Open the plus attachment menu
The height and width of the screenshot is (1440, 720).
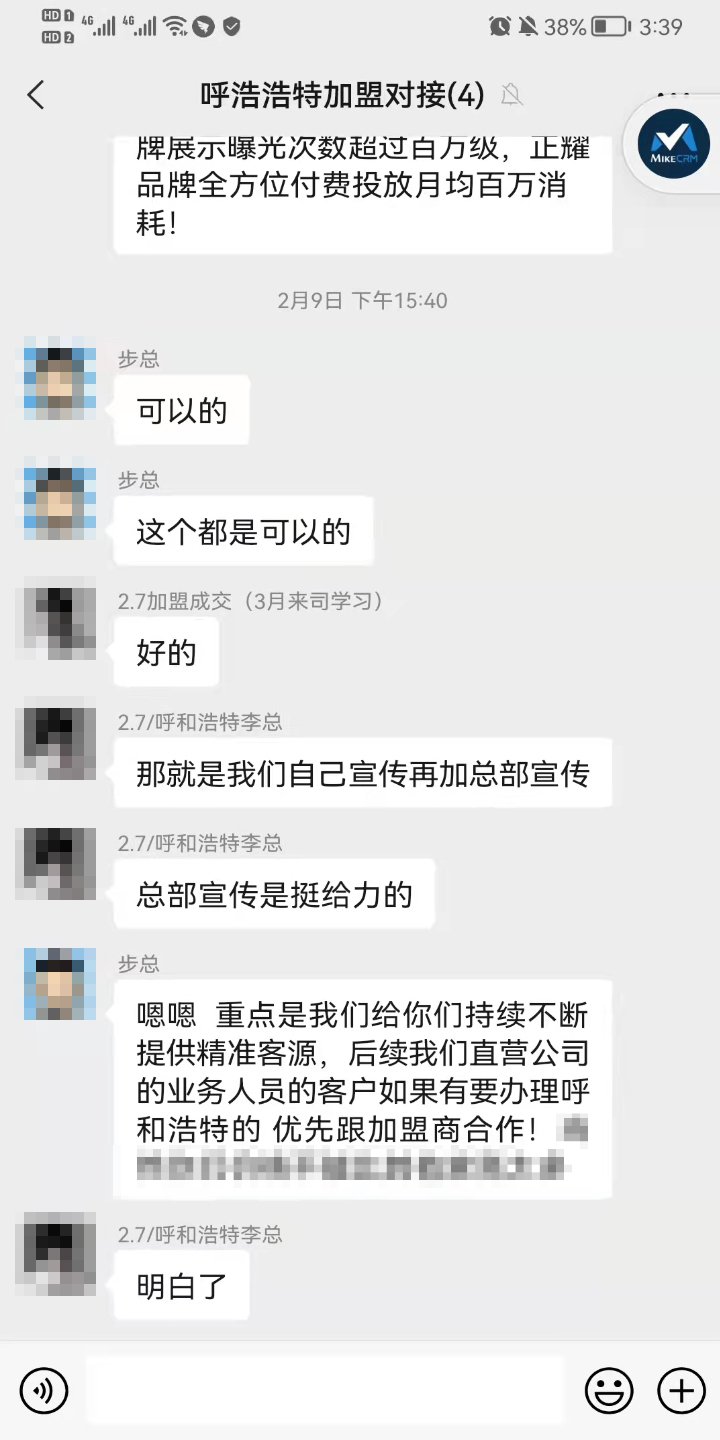[x=681, y=1390]
